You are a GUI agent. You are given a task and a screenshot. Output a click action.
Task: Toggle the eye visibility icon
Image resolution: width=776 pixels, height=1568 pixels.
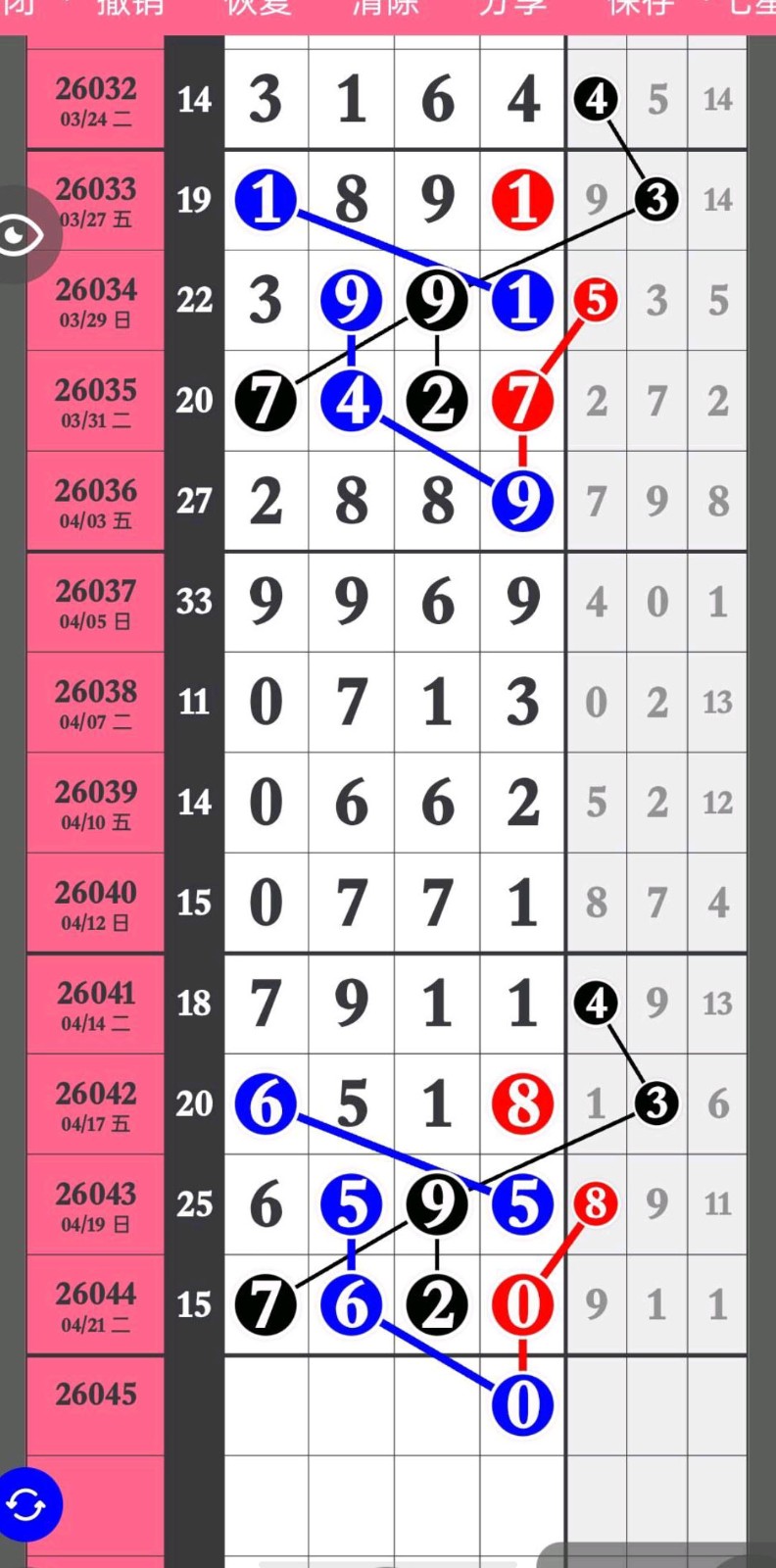tap(22, 235)
